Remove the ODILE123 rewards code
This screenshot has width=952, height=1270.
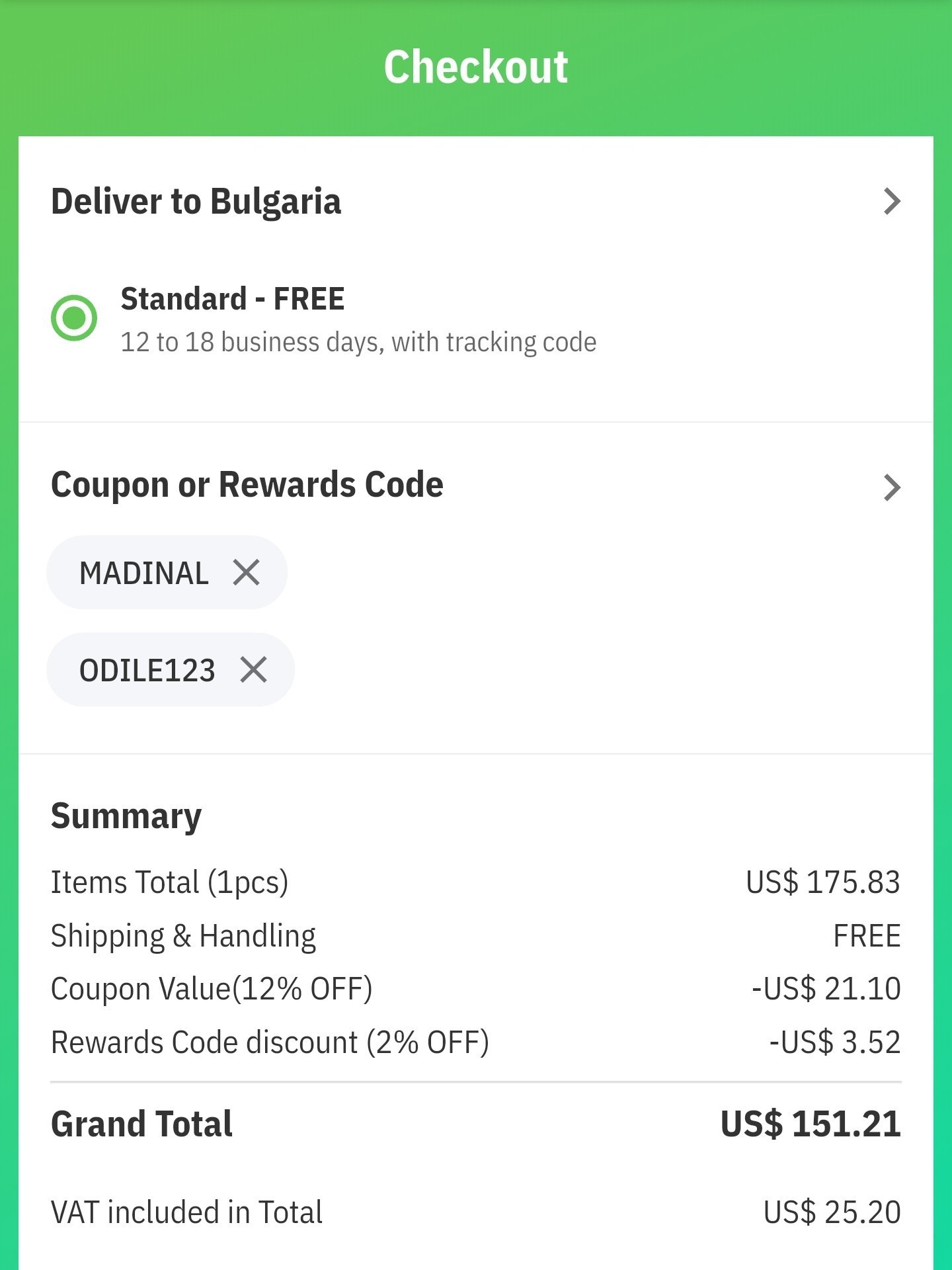(x=253, y=669)
